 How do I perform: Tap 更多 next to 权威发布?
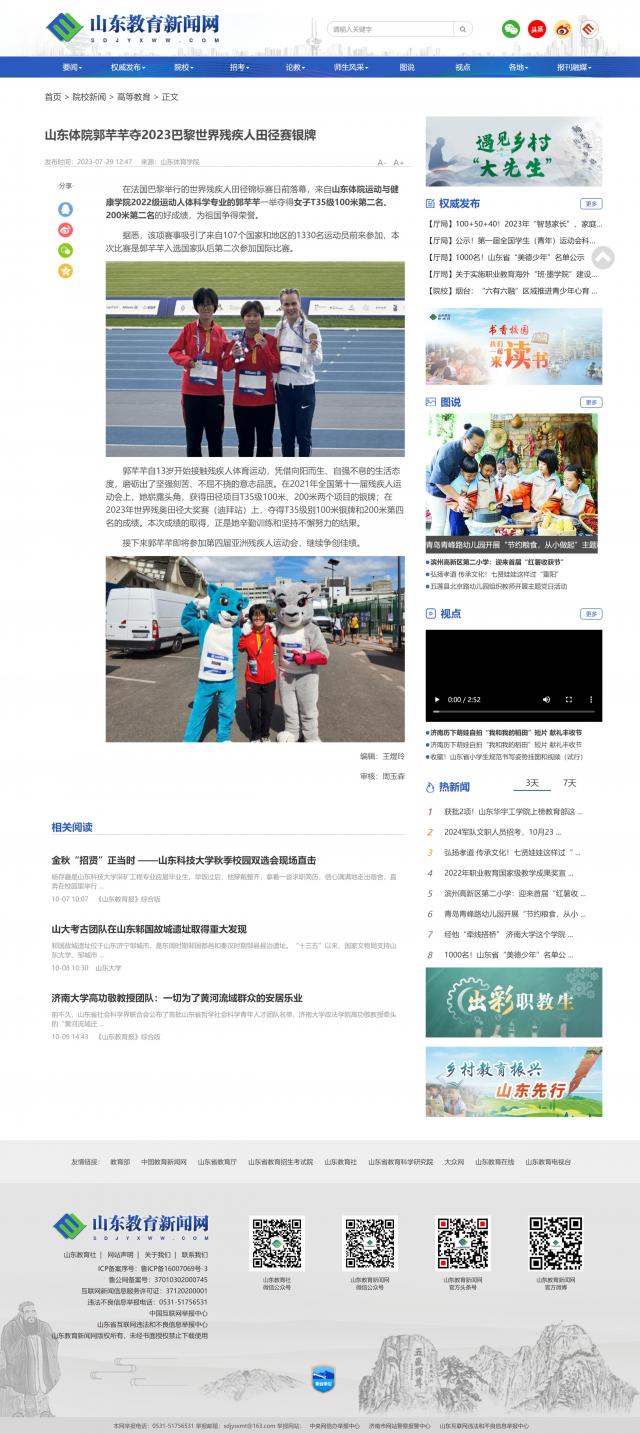591,204
